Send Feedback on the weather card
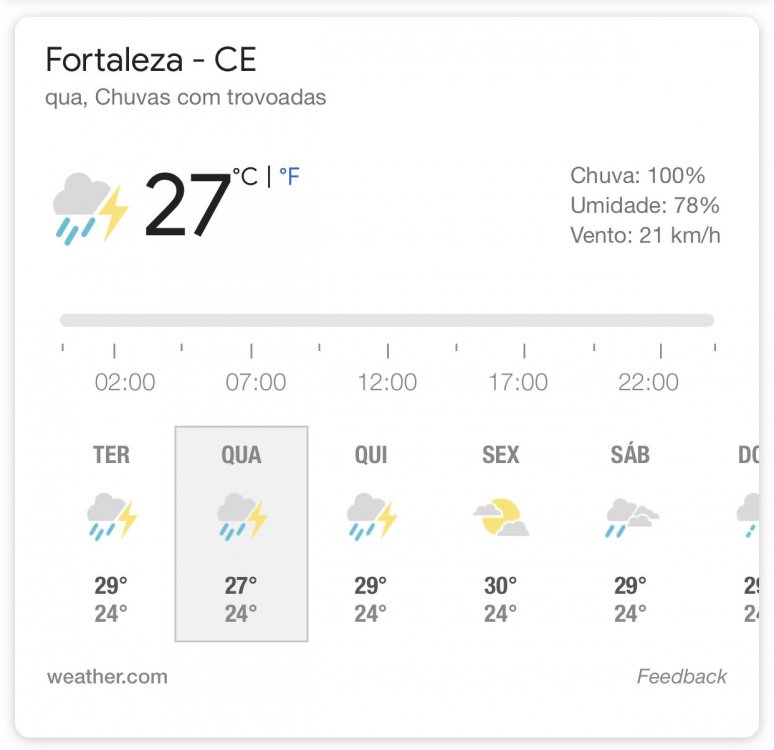 pyautogui.click(x=681, y=677)
